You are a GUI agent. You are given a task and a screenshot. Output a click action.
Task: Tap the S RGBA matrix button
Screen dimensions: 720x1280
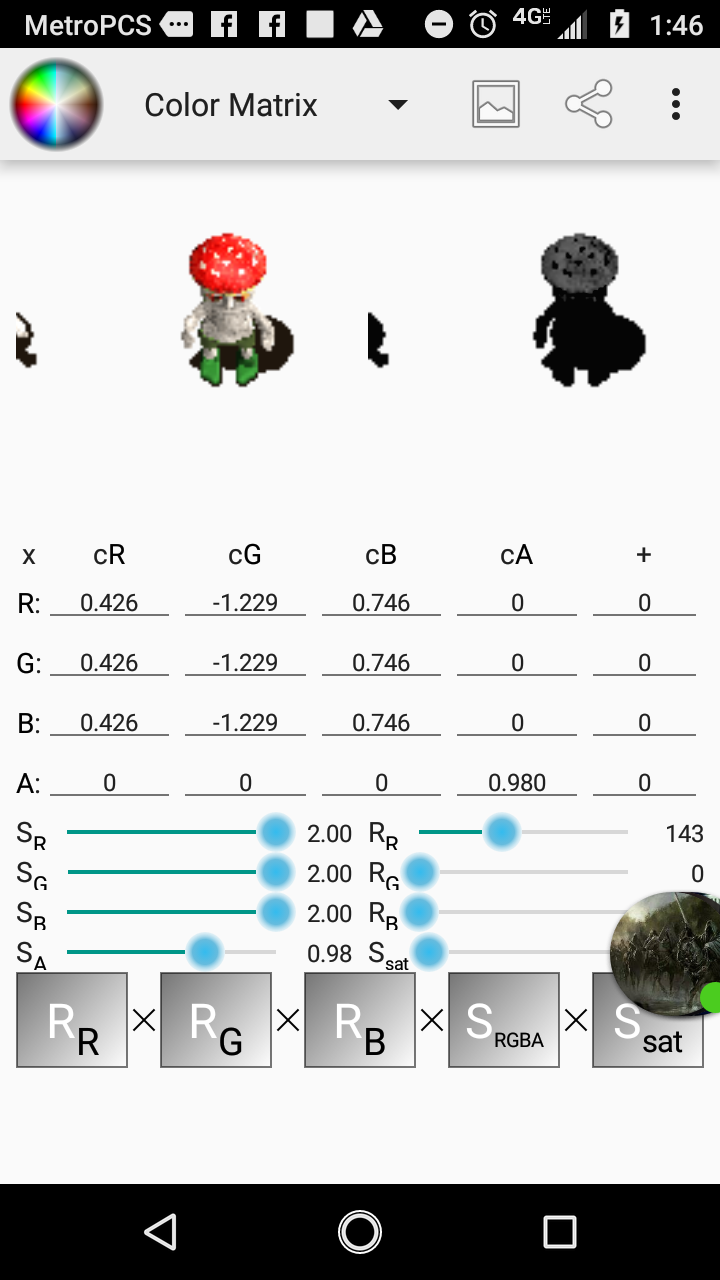pyautogui.click(x=504, y=1020)
